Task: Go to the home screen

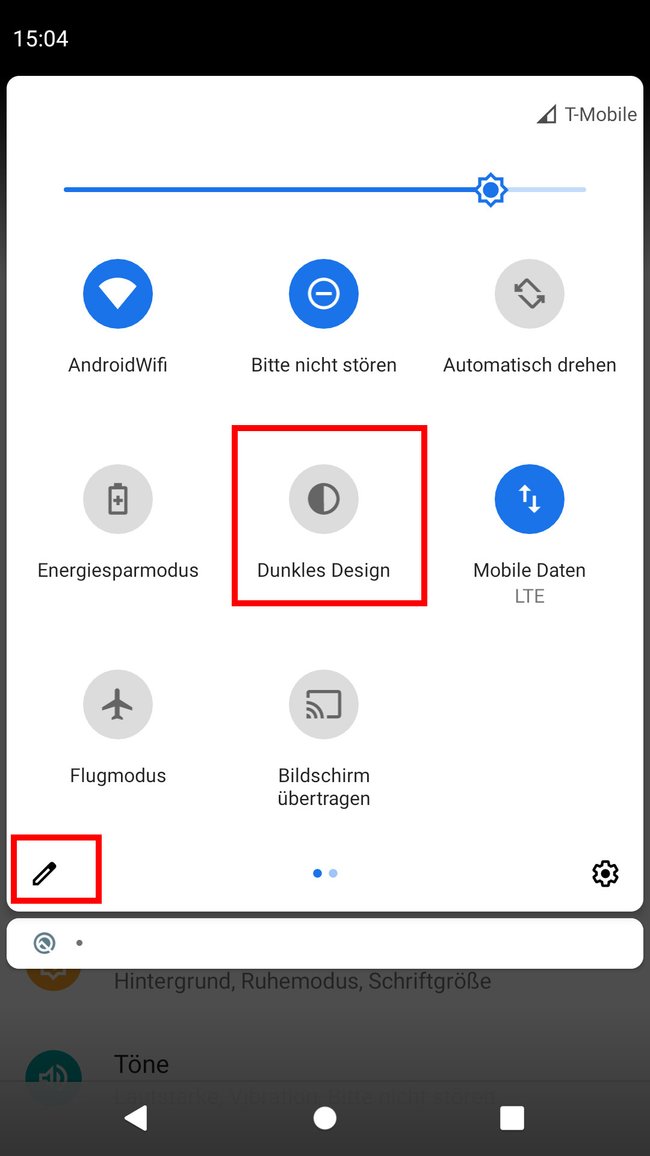Action: (x=324, y=1118)
